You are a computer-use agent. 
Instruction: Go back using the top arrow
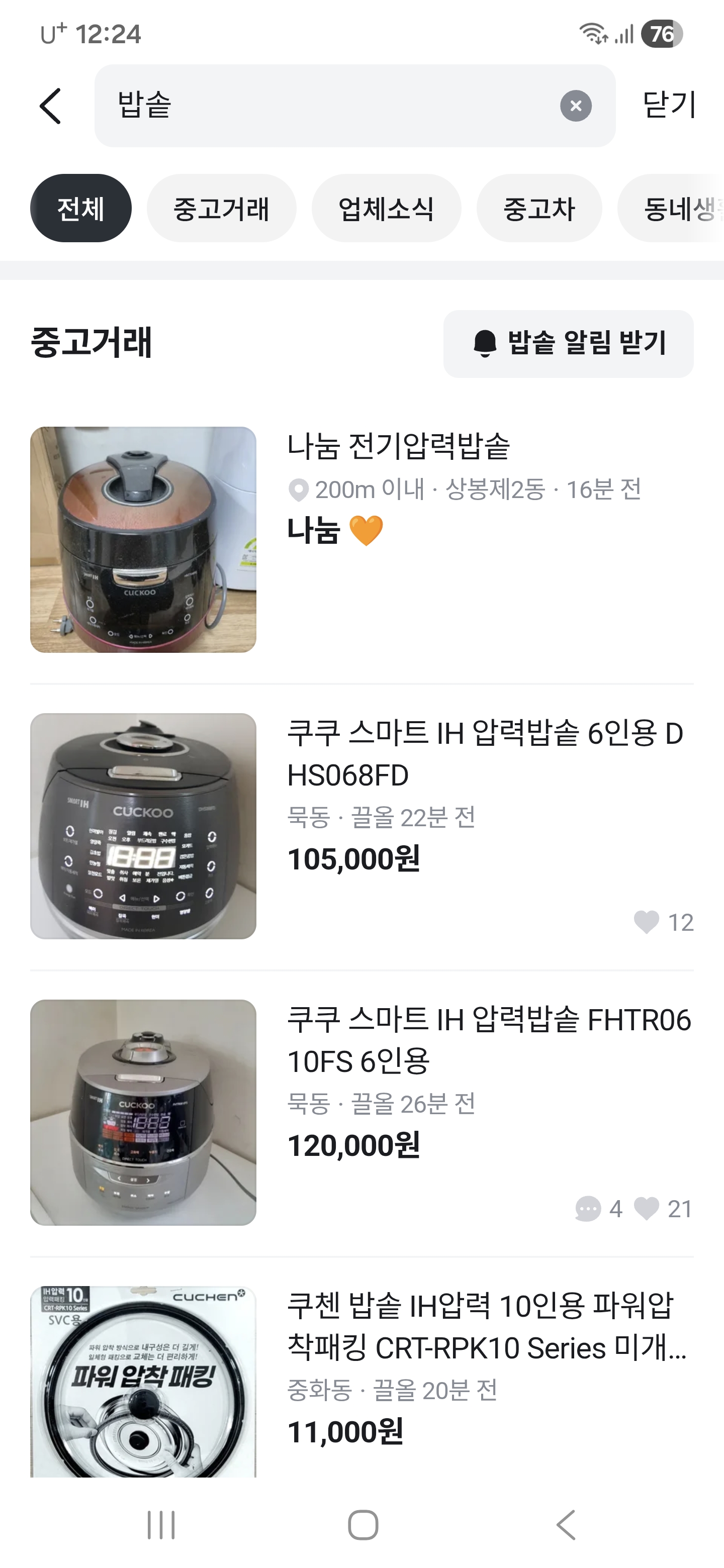click(50, 106)
